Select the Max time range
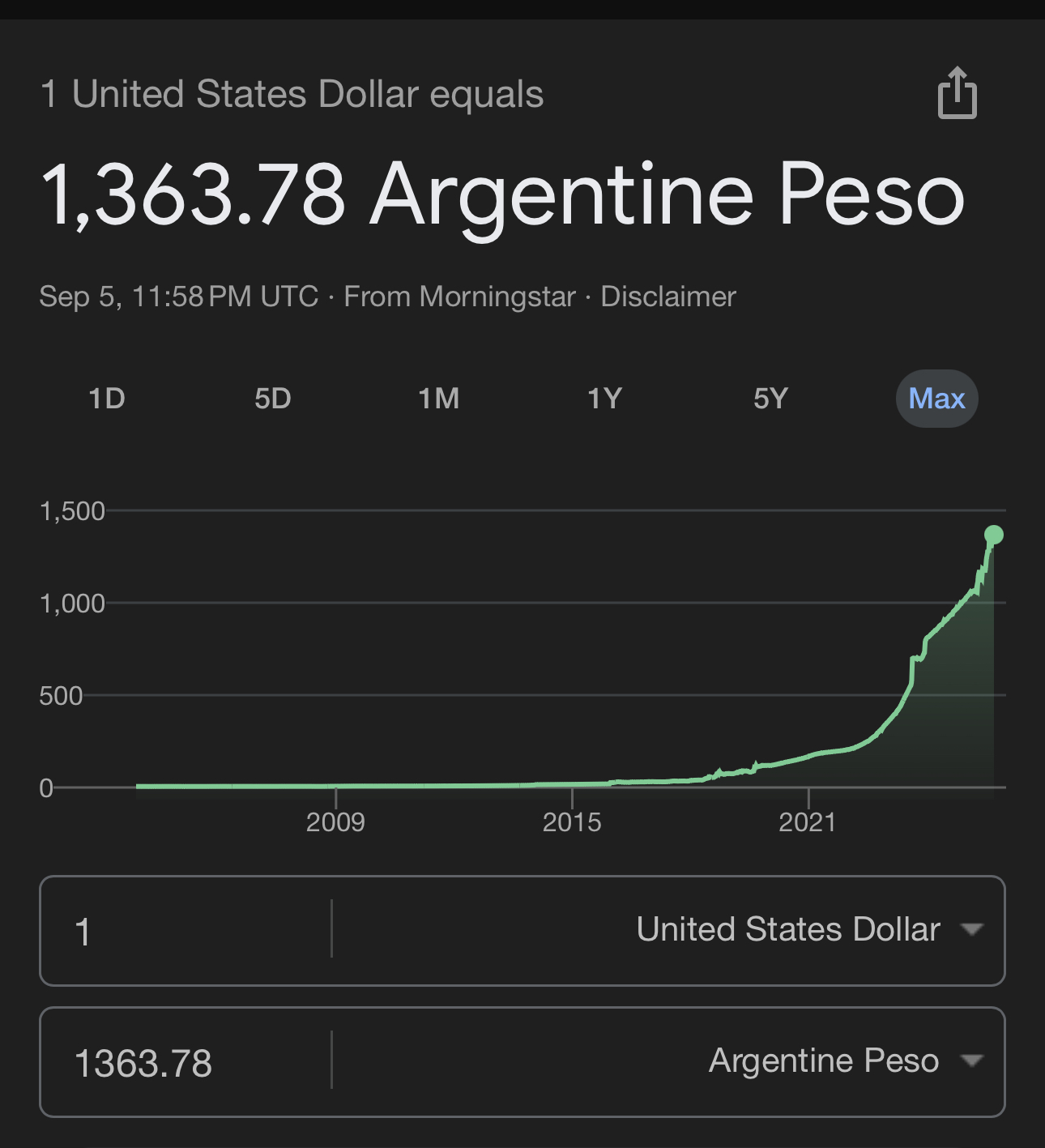This screenshot has width=1045, height=1148. (x=936, y=399)
